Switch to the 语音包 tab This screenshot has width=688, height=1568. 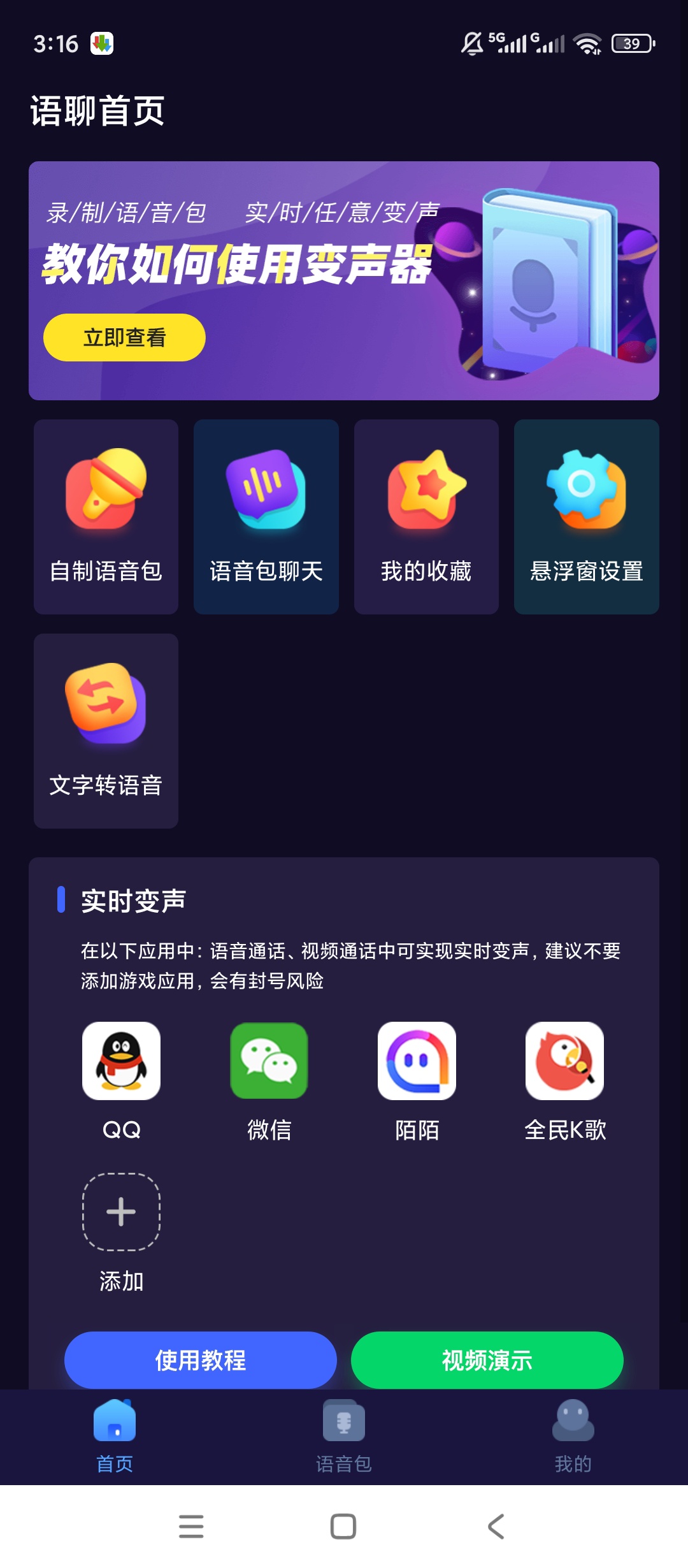pyautogui.click(x=344, y=1437)
